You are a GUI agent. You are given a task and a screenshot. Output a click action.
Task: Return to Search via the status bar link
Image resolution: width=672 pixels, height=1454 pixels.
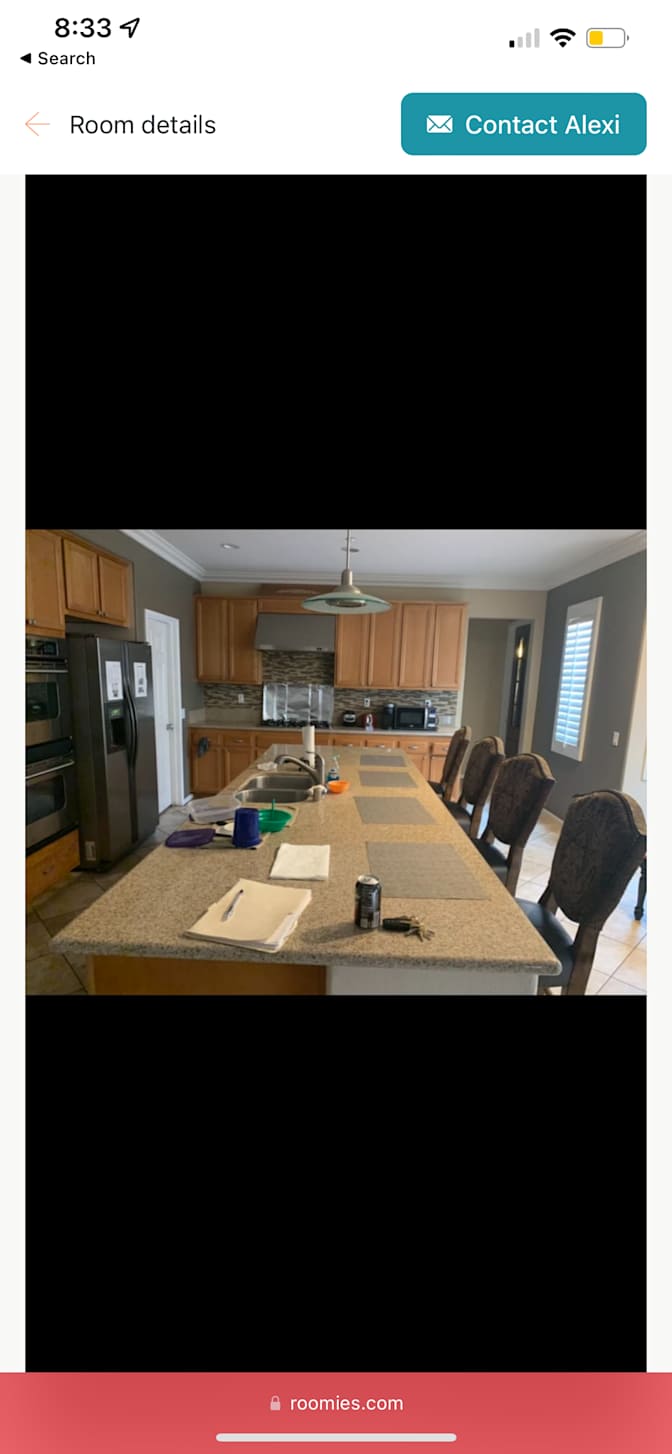pyautogui.click(x=58, y=58)
